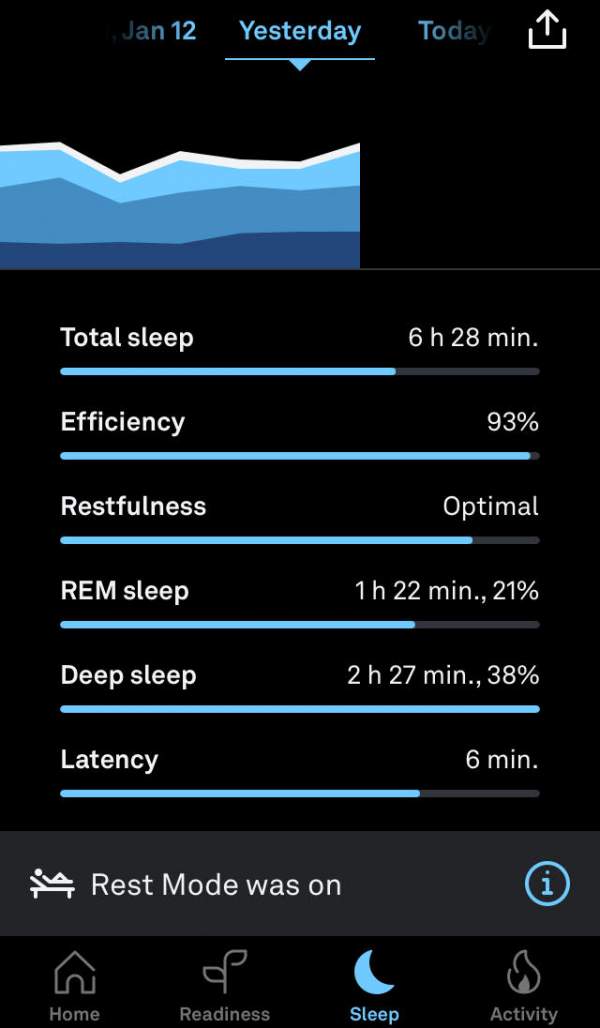Open Total sleep details
The height and width of the screenshot is (1028, 600).
coord(300,349)
